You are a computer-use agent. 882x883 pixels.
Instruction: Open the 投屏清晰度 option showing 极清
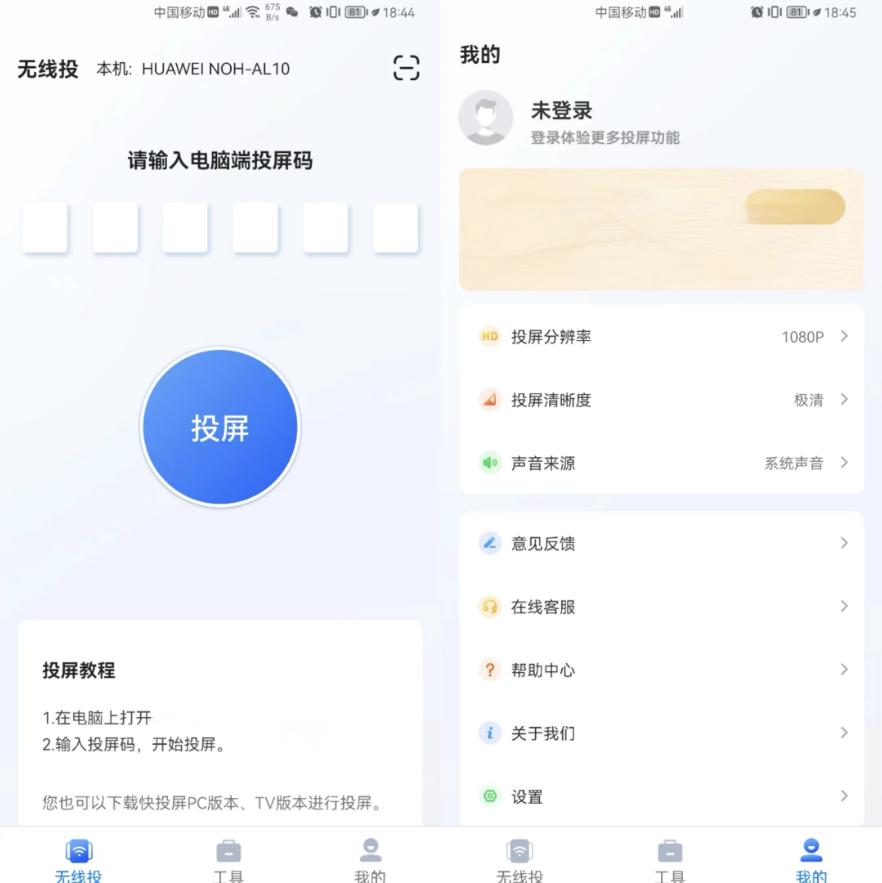click(660, 400)
